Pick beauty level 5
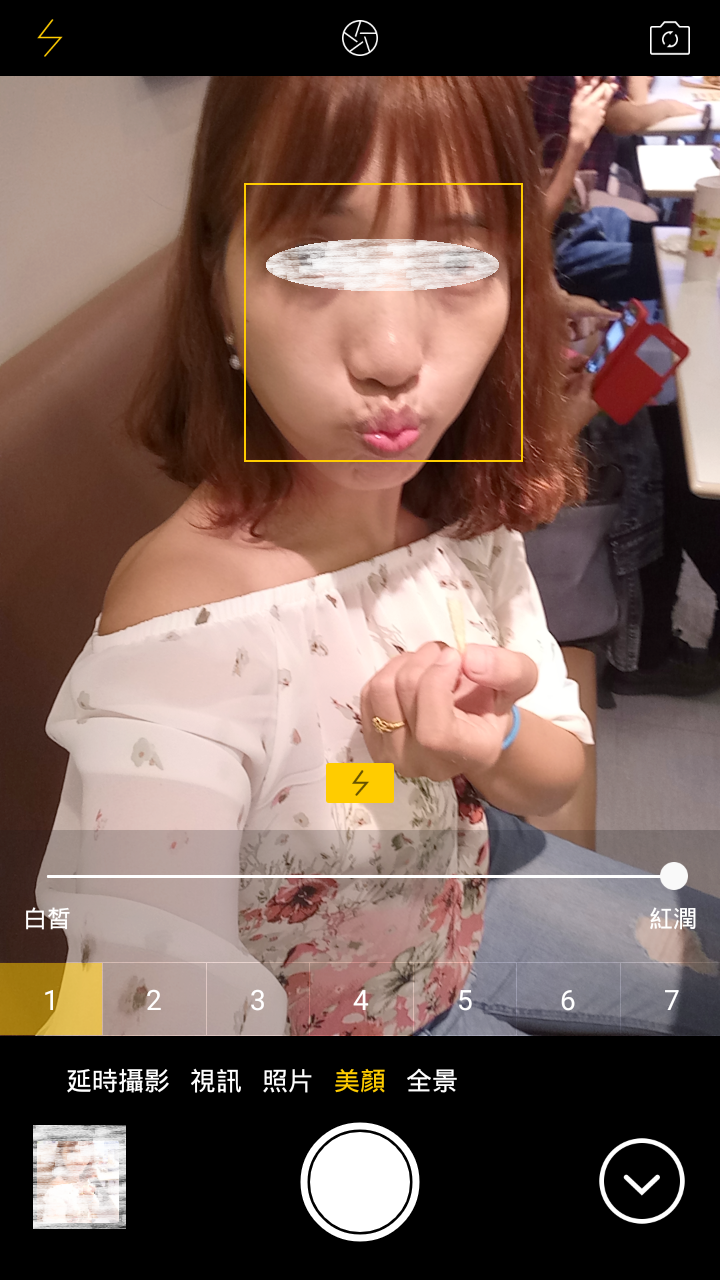720x1280 pixels. pos(464,999)
